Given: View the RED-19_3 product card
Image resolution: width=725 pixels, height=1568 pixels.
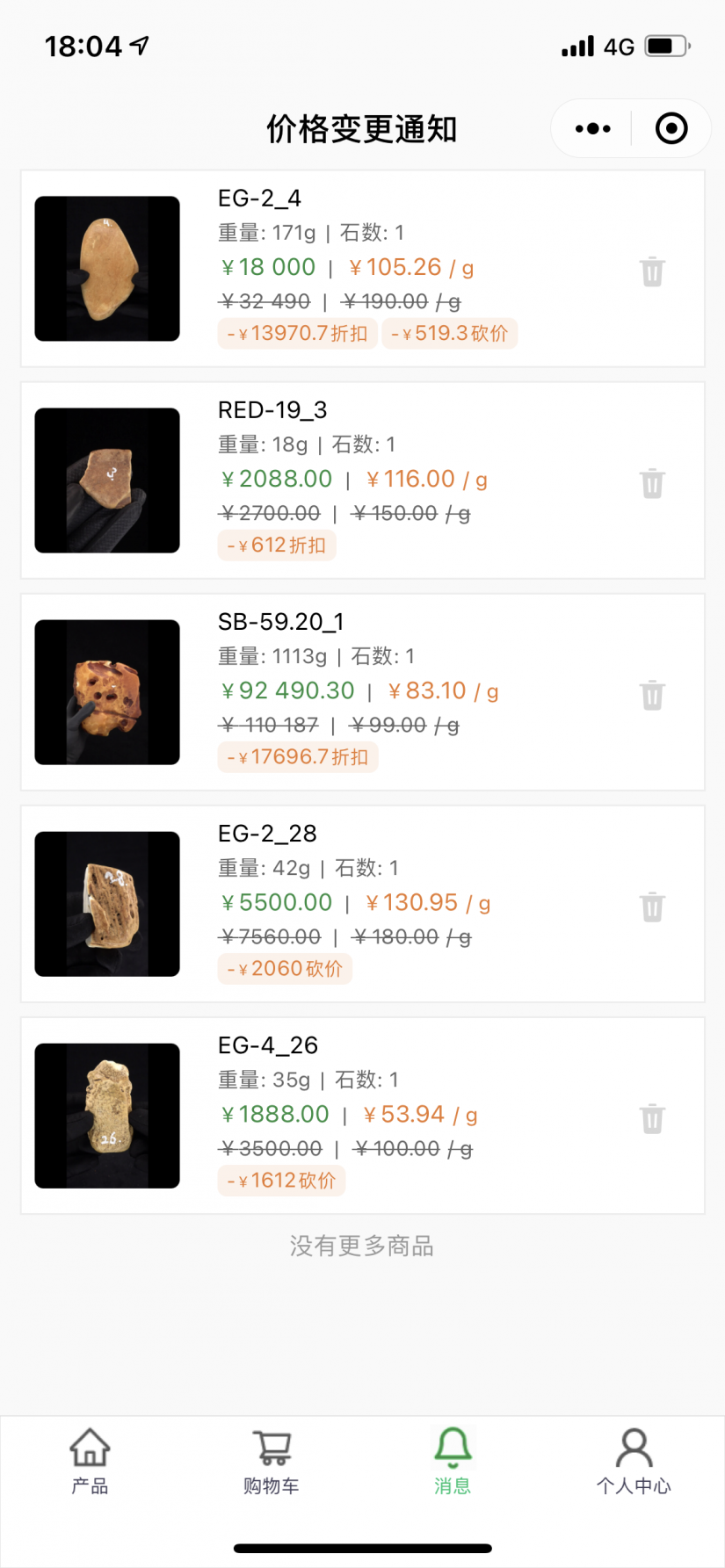Looking at the screenshot, I should point(363,481).
